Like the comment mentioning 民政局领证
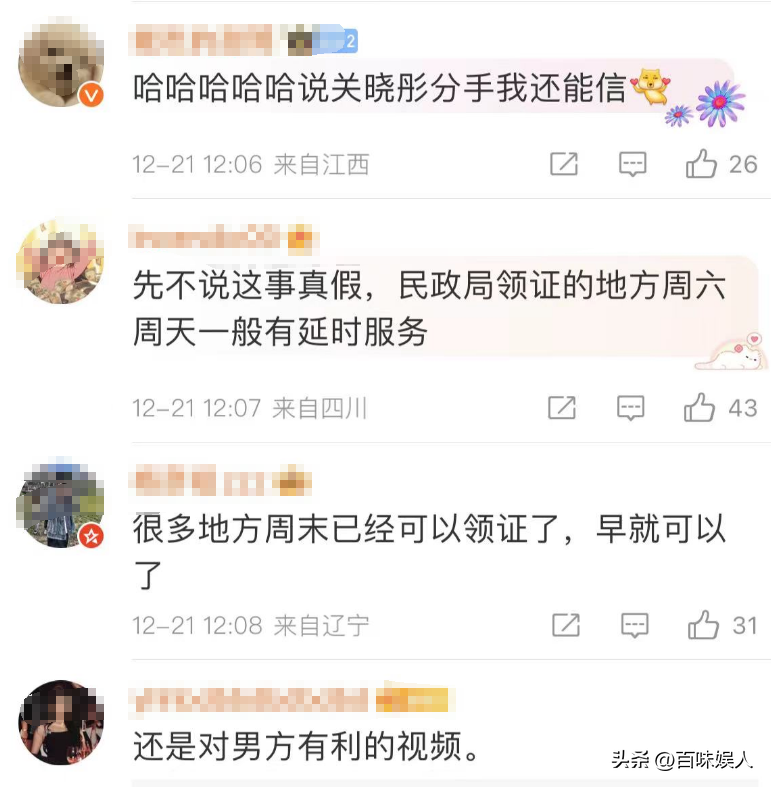 pyautogui.click(x=699, y=408)
